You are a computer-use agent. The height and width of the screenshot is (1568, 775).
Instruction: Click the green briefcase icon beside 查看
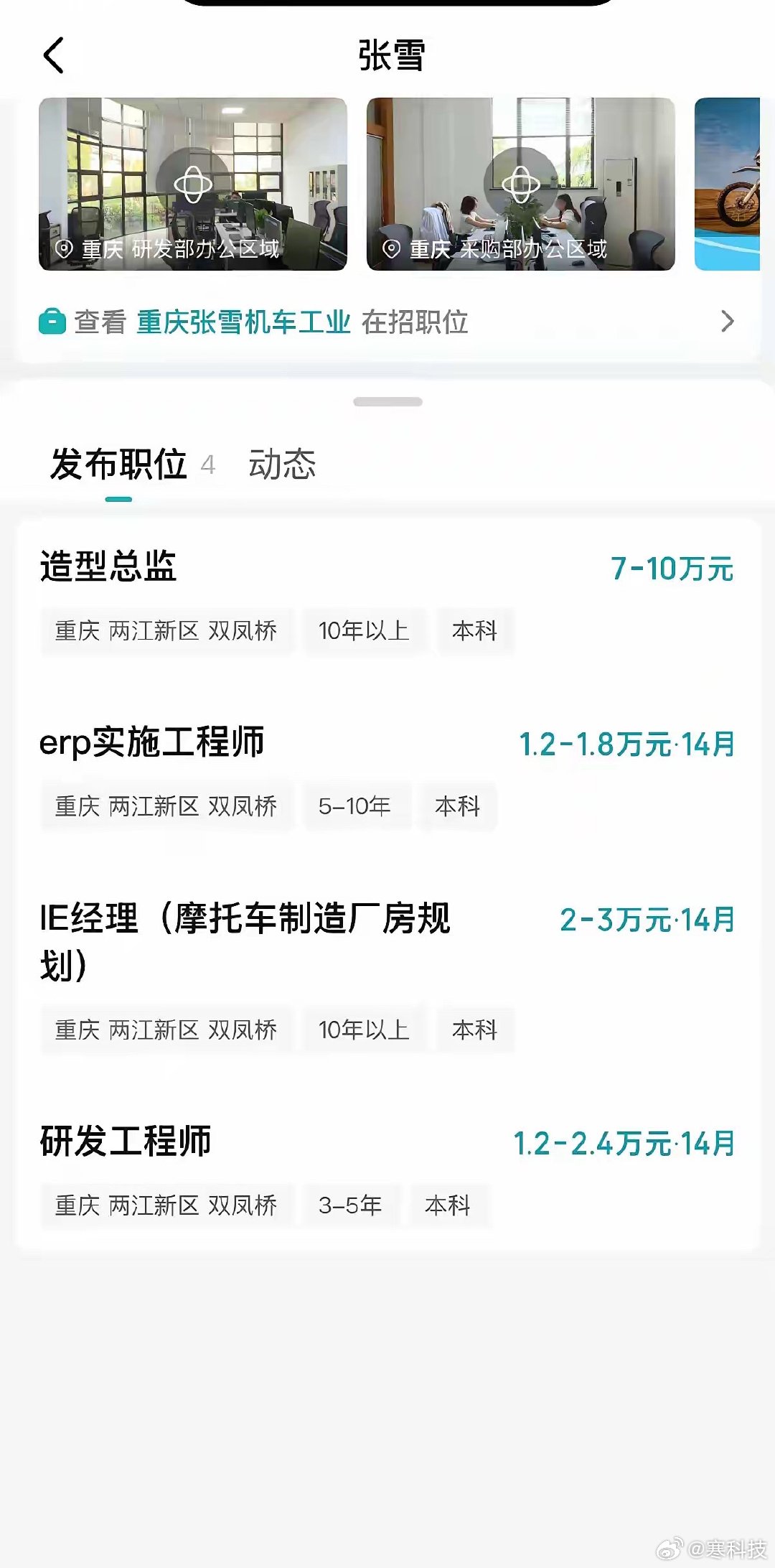coord(50,322)
